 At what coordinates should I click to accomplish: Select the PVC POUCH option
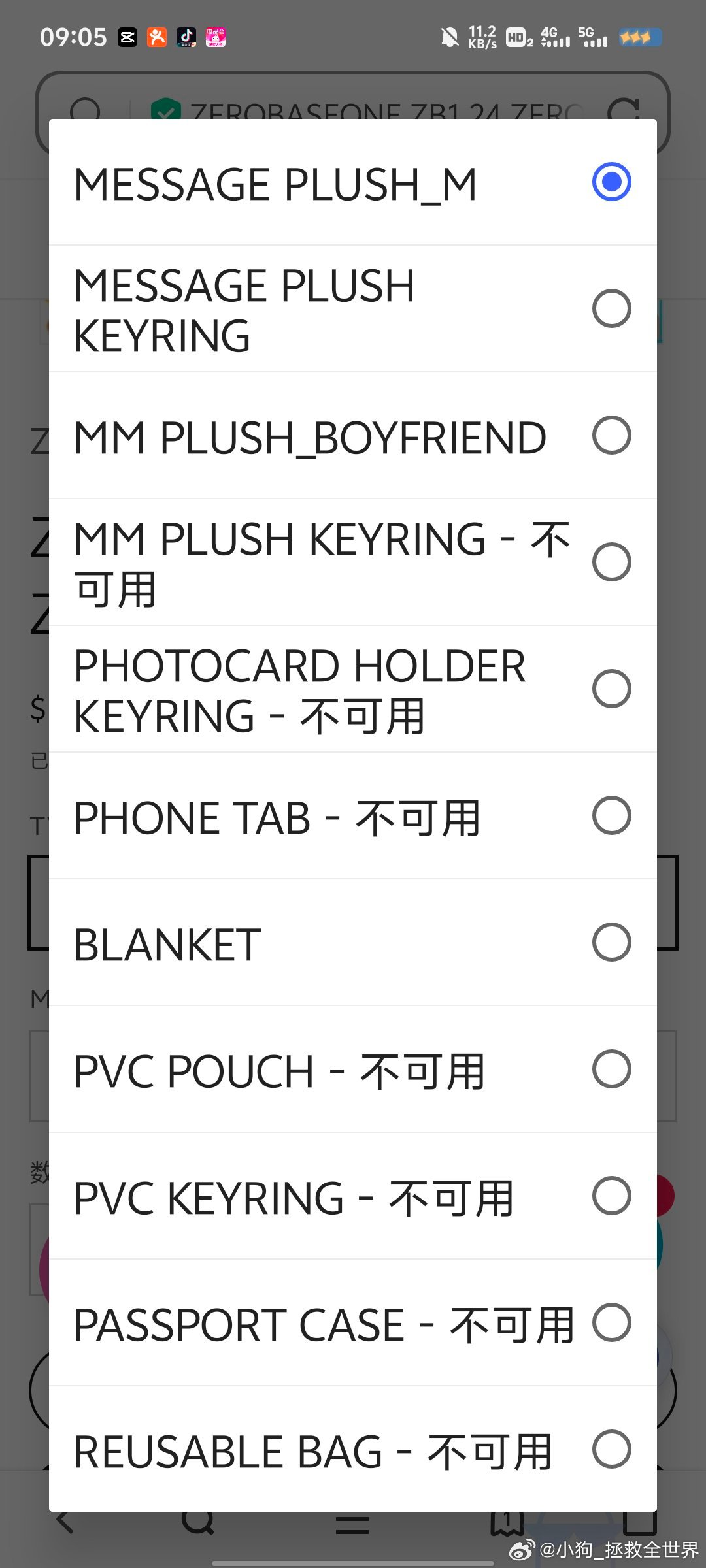coord(353,1070)
